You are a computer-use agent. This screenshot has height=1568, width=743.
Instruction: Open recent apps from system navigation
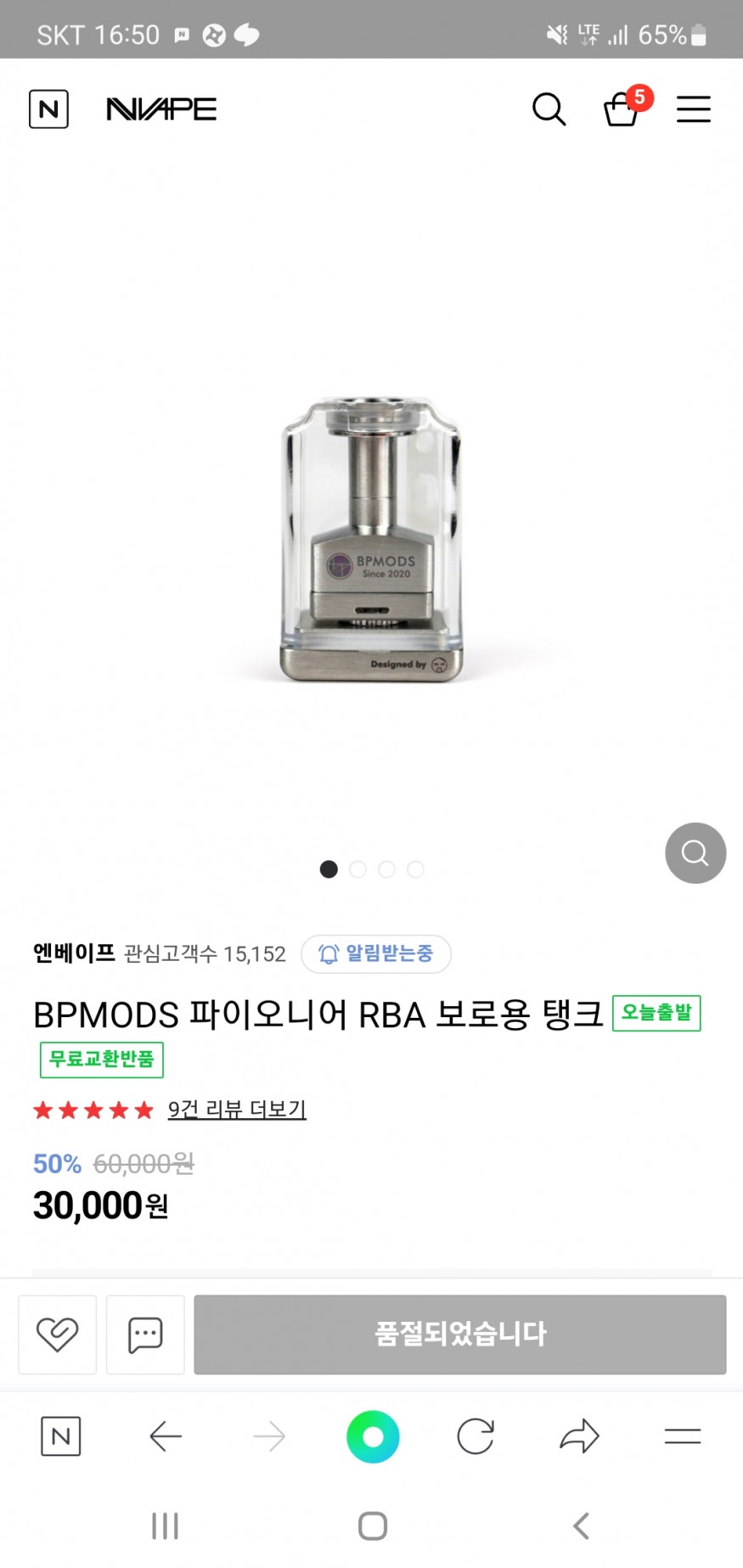[165, 1526]
